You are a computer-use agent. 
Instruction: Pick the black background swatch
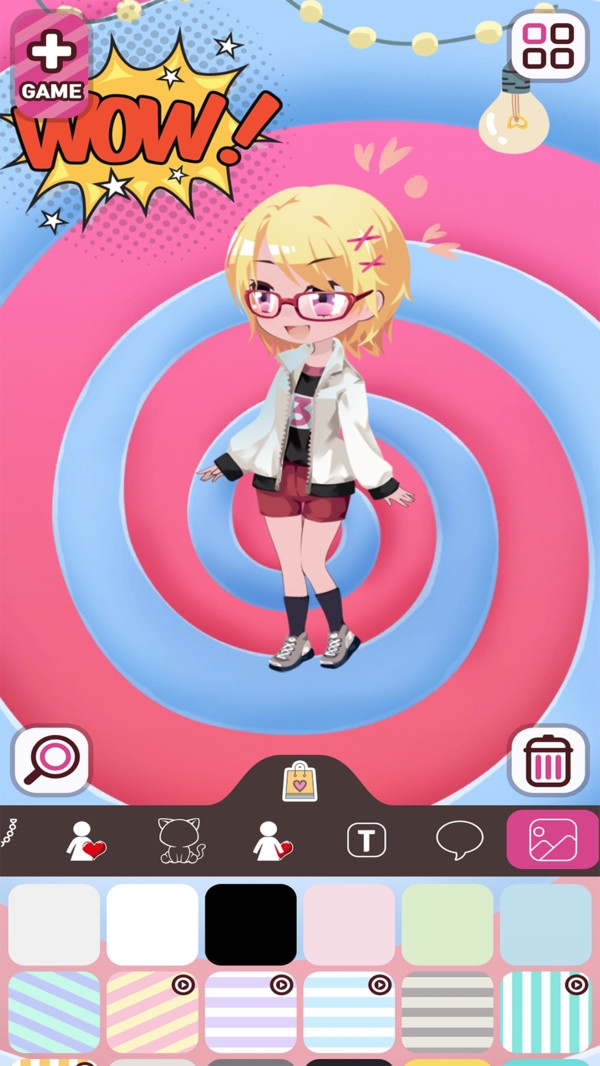pos(251,924)
